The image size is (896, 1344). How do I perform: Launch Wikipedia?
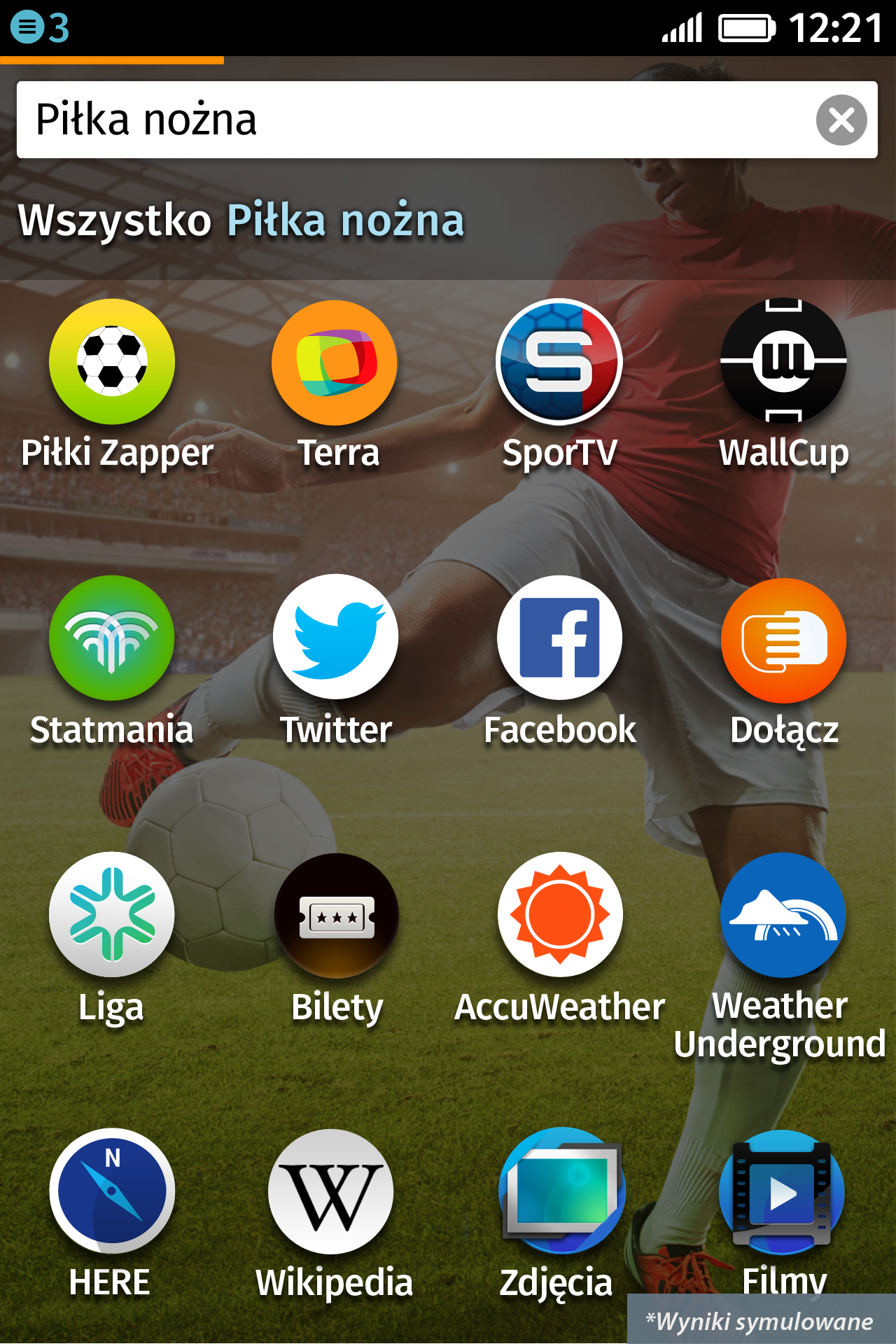click(x=331, y=1191)
